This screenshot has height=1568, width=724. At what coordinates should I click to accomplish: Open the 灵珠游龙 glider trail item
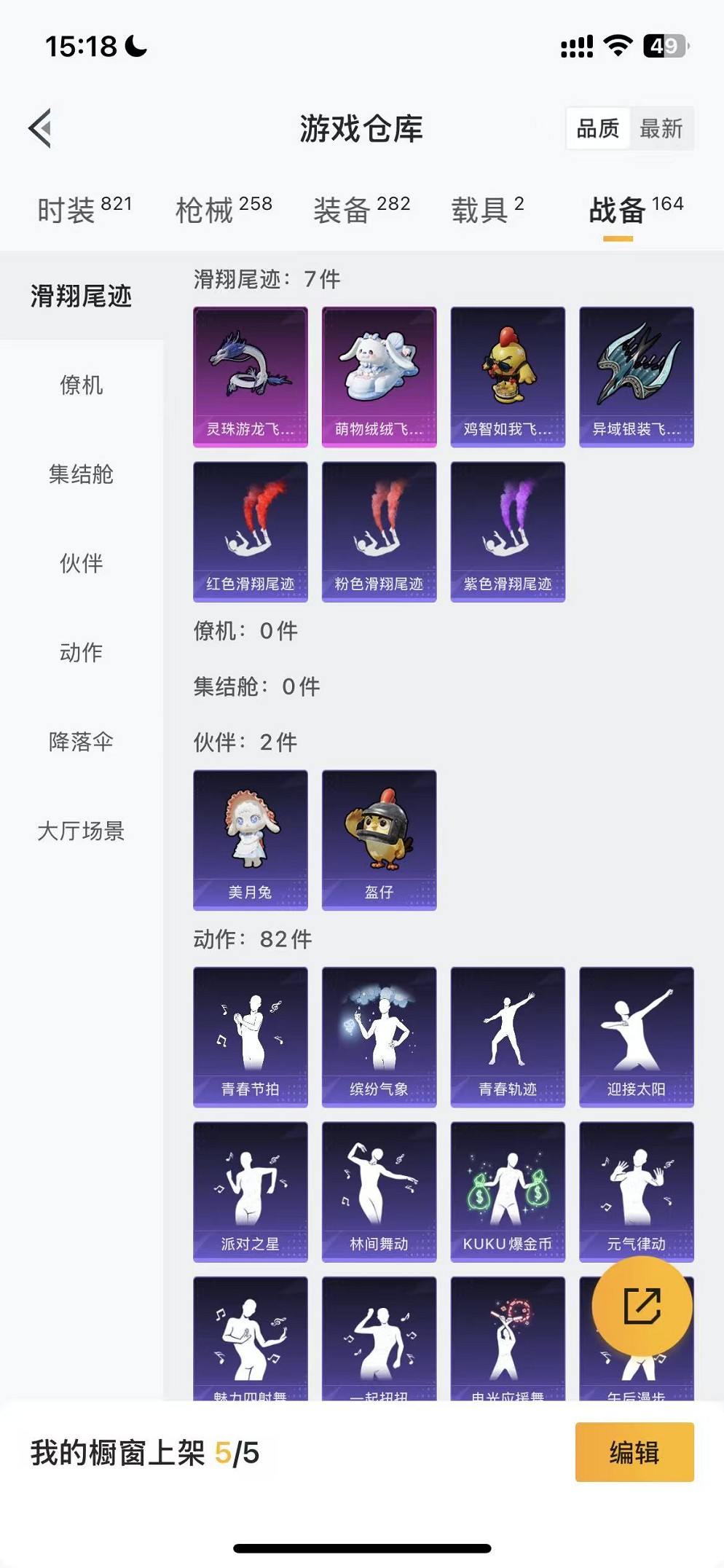coord(250,375)
